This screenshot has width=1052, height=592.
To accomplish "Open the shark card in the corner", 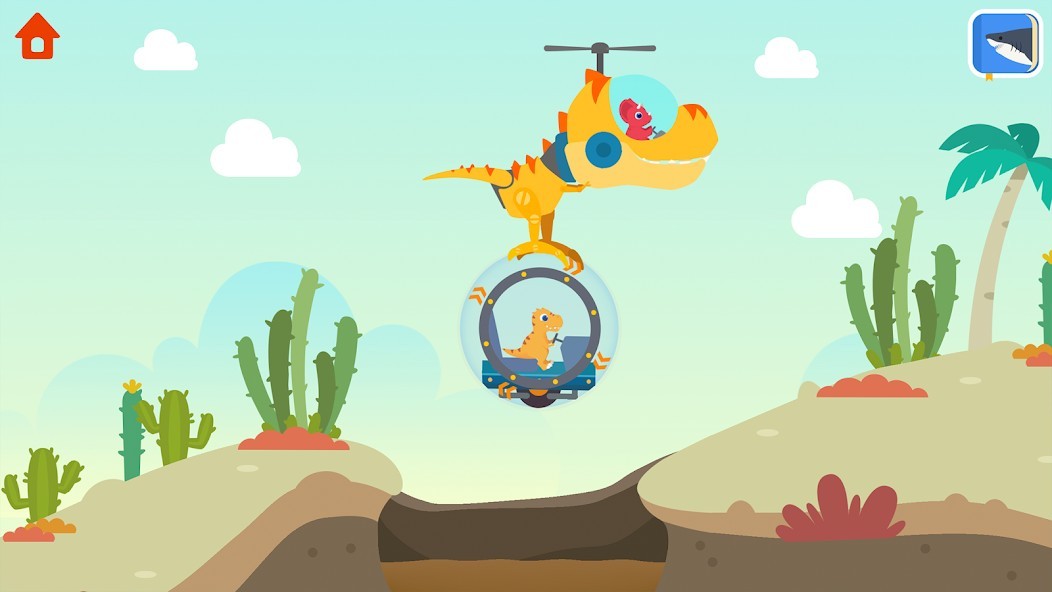I will click(x=1004, y=44).
